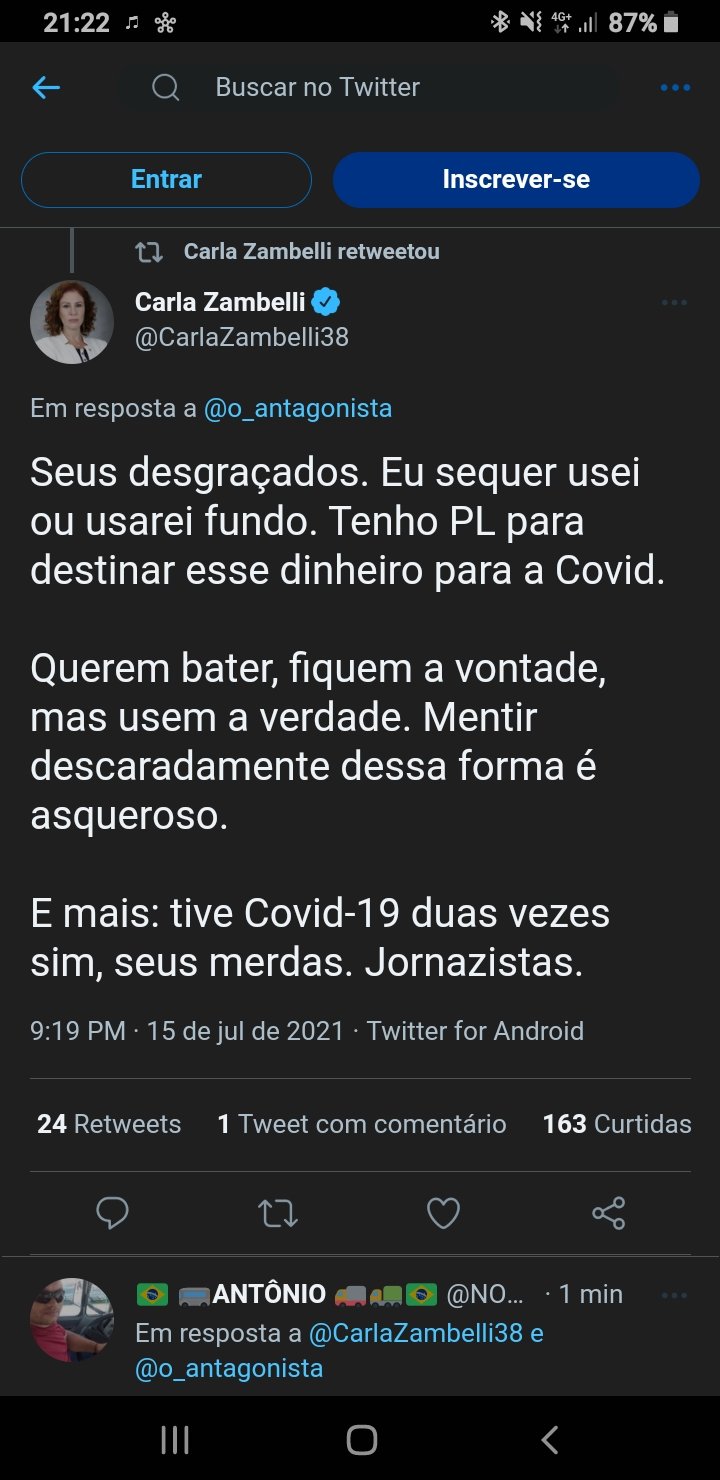Tap the Inscrever-se button
720x1480 pixels.
[516, 180]
